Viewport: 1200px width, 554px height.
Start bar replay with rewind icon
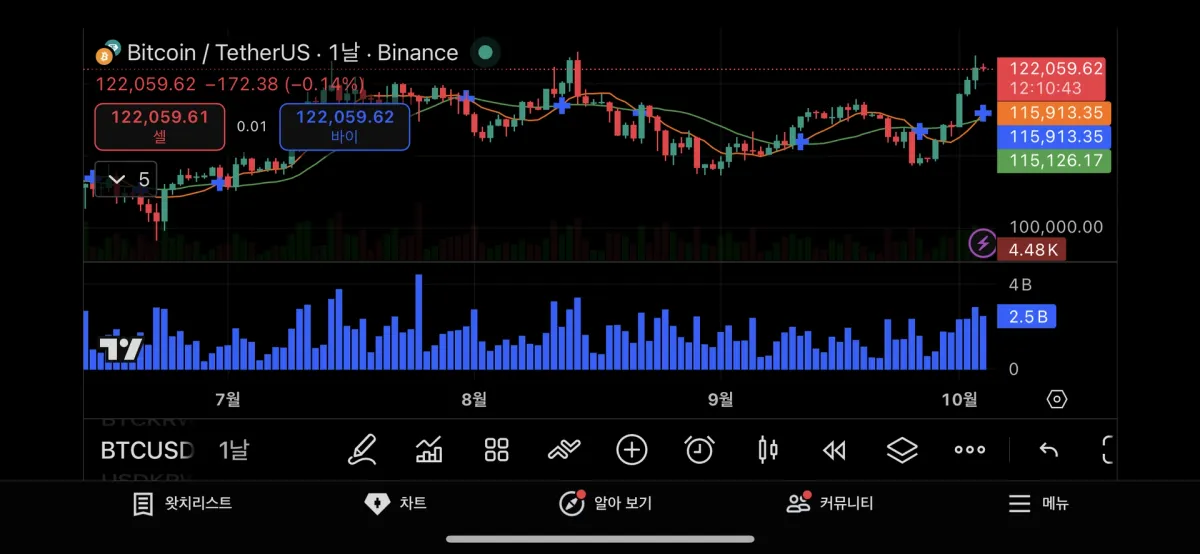834,450
